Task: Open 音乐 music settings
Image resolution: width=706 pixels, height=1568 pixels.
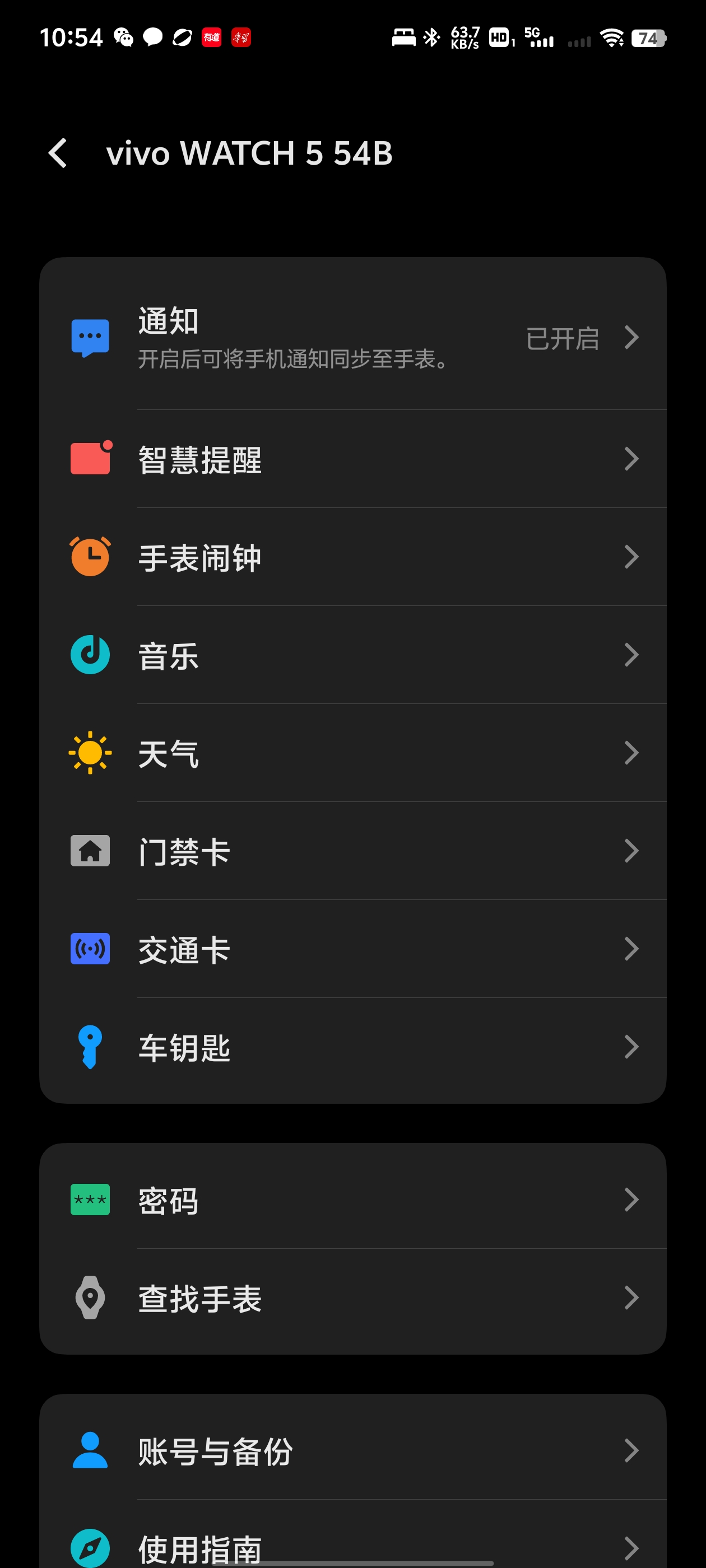Action: point(352,654)
